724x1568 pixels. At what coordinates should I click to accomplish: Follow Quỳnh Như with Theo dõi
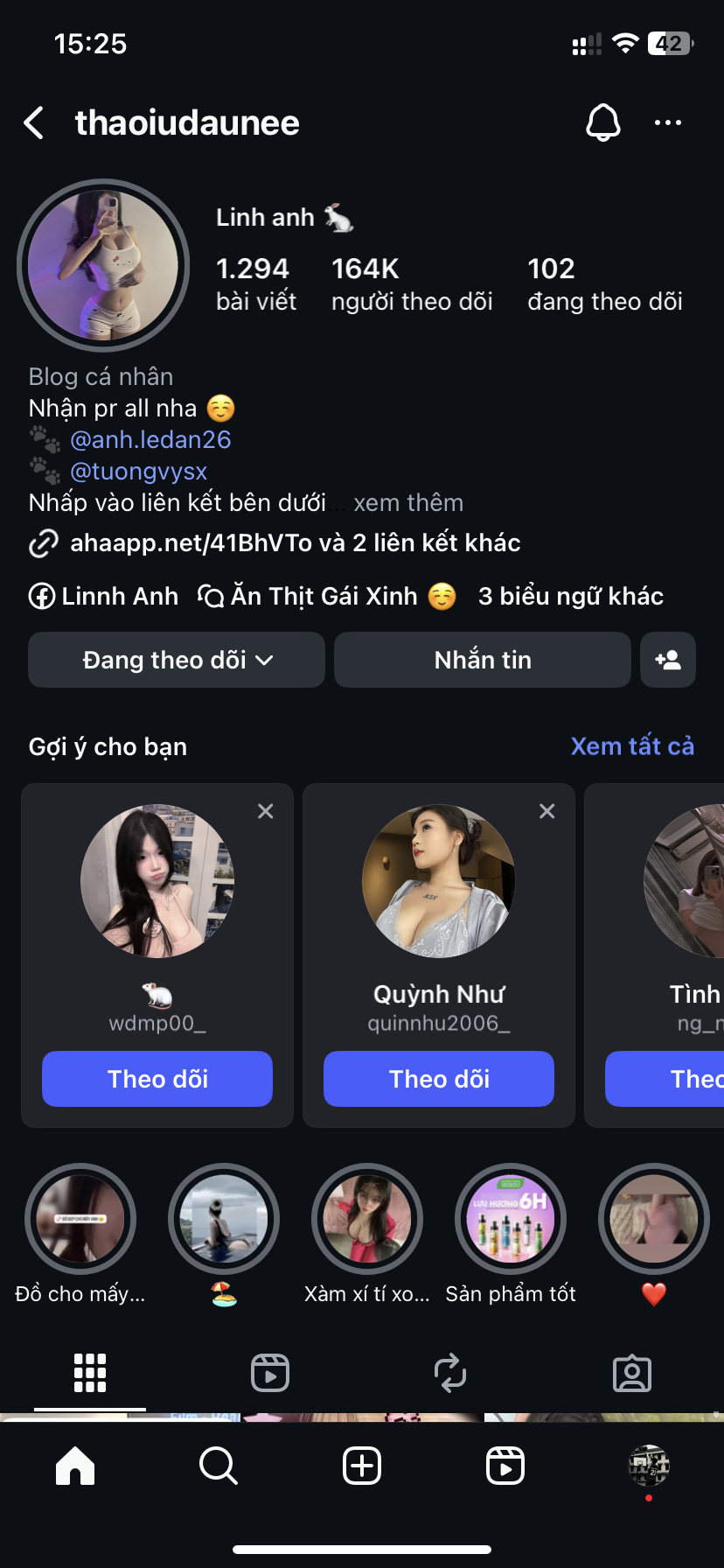tap(439, 1079)
